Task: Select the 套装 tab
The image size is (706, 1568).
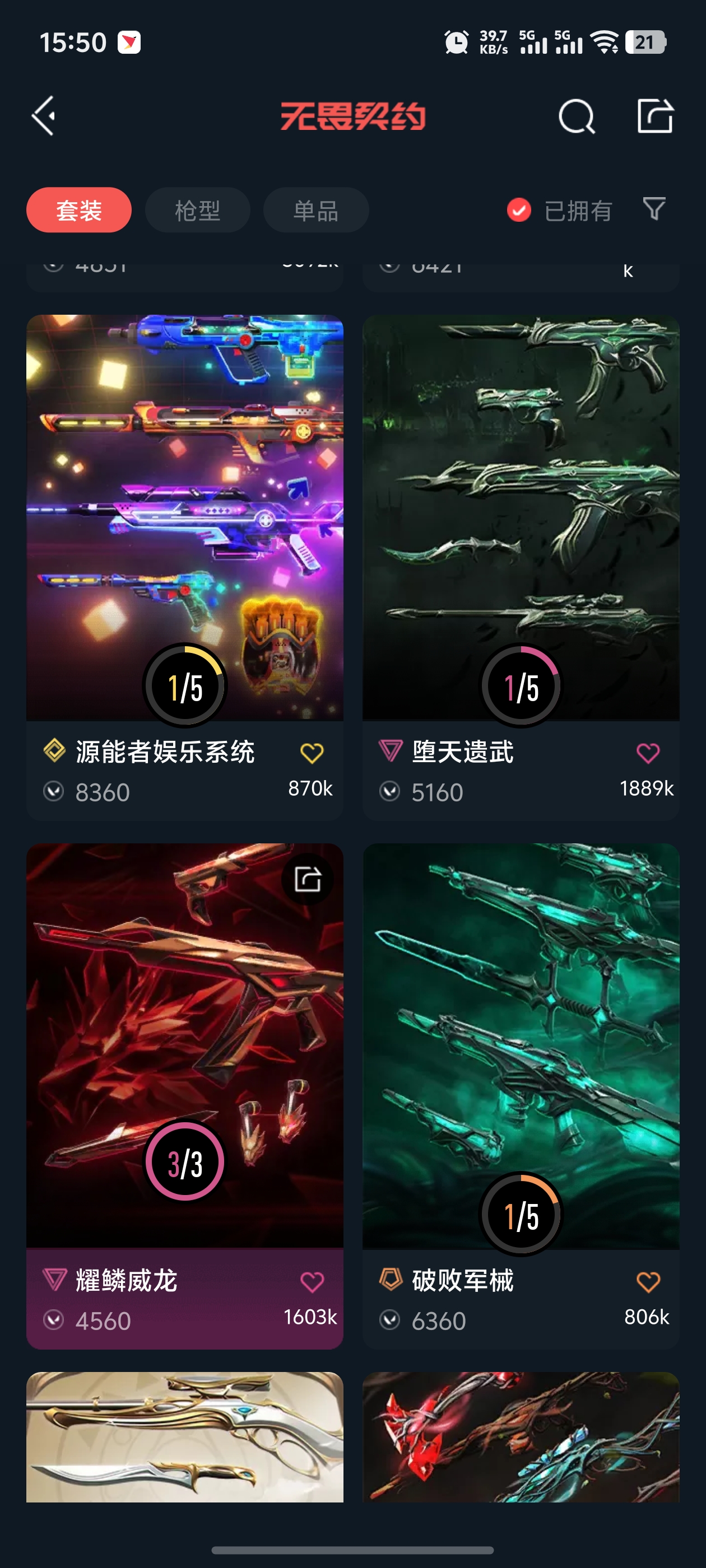Action: (78, 211)
